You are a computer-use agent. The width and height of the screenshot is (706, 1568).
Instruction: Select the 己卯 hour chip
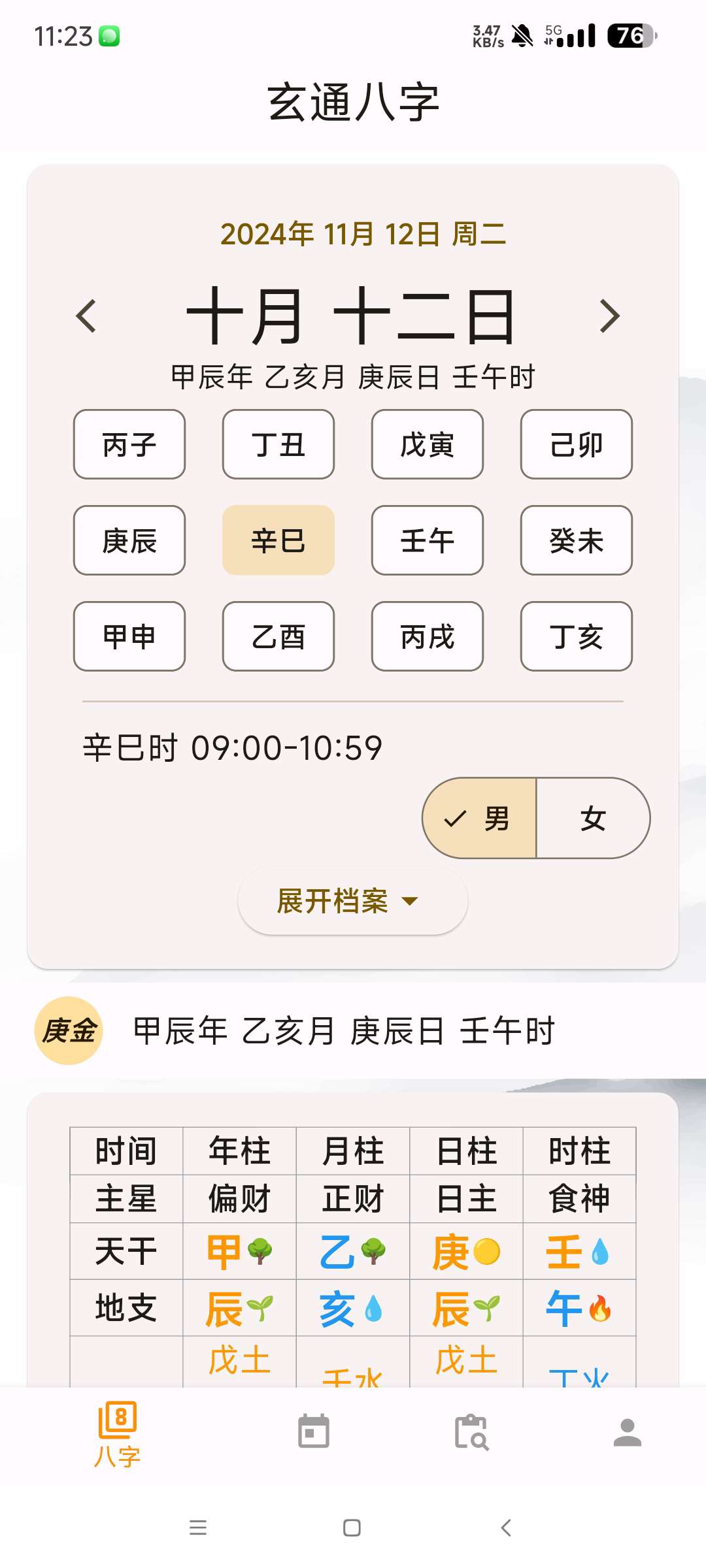point(577,444)
